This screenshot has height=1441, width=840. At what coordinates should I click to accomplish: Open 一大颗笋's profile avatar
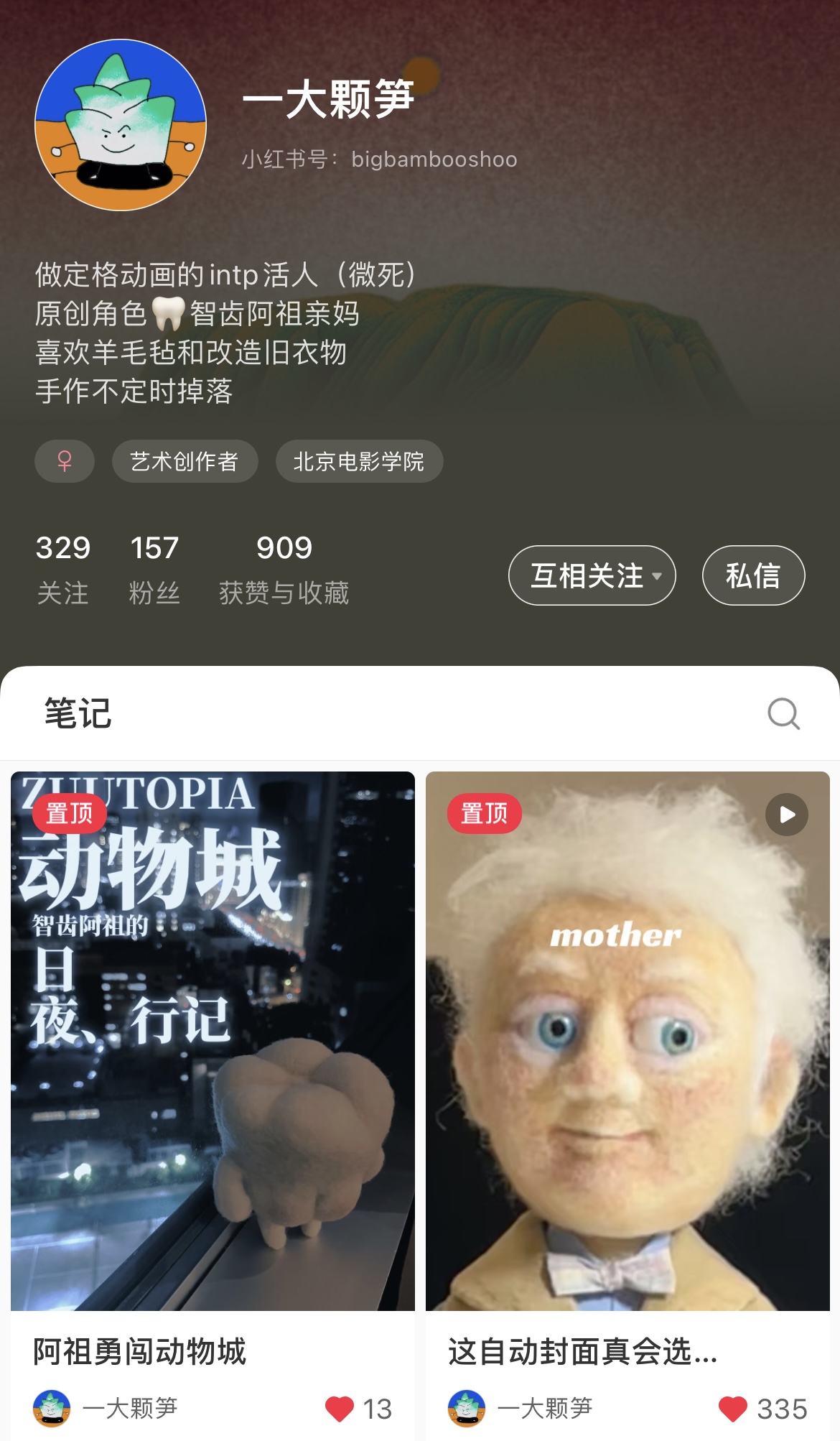coord(121,125)
